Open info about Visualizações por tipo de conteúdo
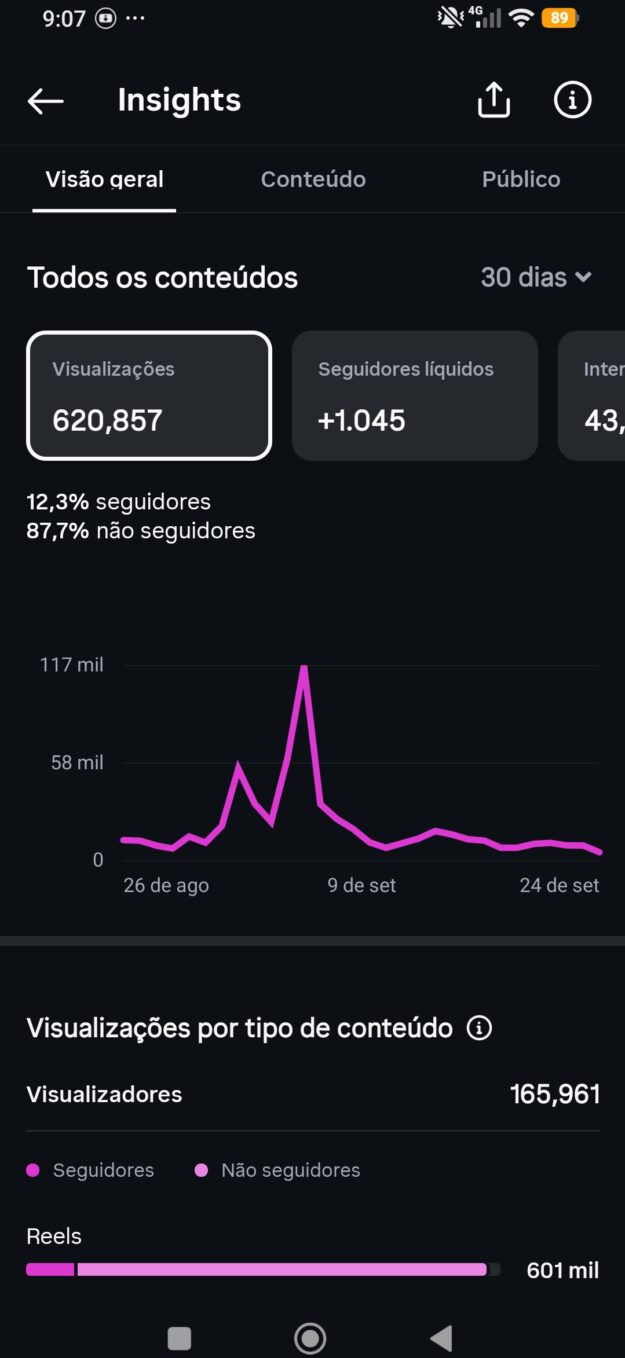Image resolution: width=625 pixels, height=1358 pixels. pos(480,1028)
